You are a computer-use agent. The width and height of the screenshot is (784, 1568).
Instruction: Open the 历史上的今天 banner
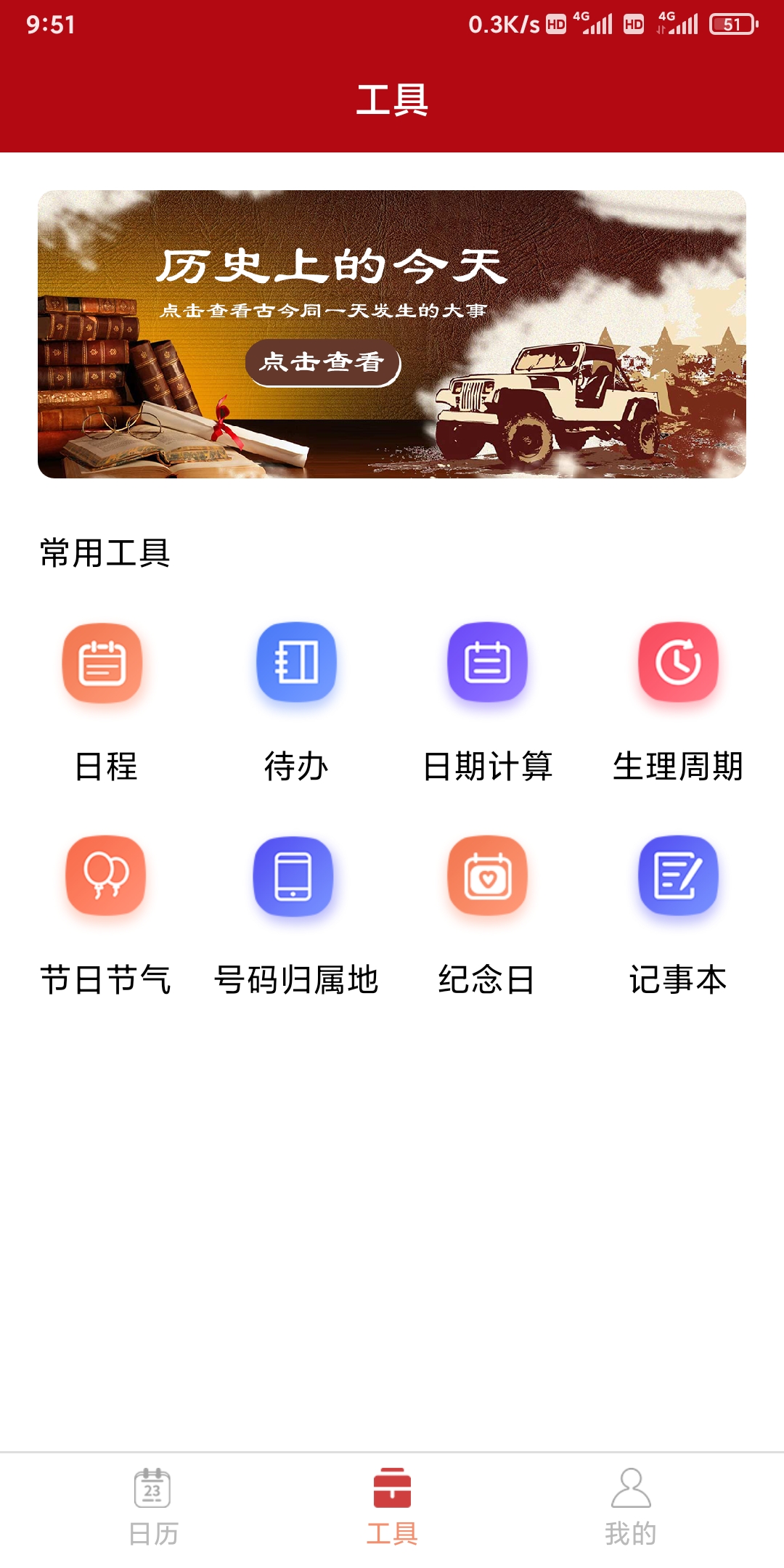click(x=392, y=332)
